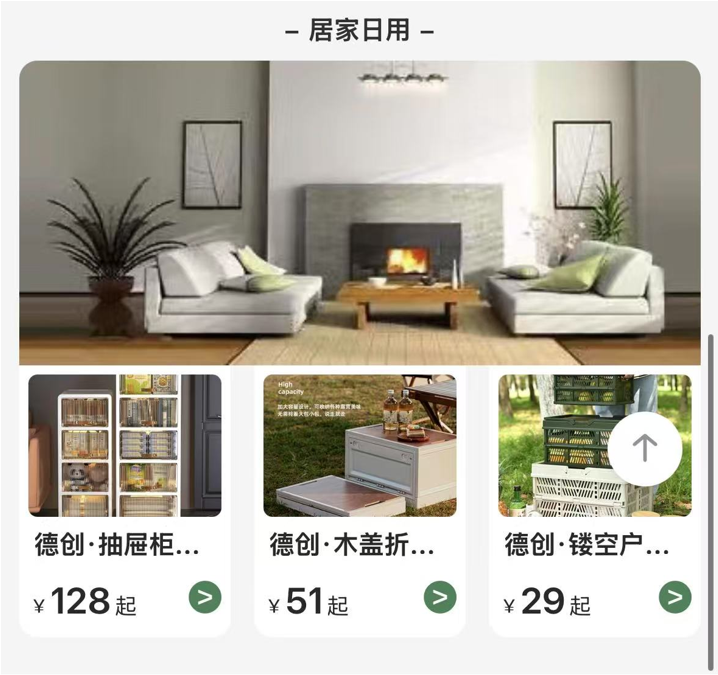Image resolution: width=718 pixels, height=675 pixels.
Task: Open the 居家日用 living room banner
Action: click(x=359, y=212)
